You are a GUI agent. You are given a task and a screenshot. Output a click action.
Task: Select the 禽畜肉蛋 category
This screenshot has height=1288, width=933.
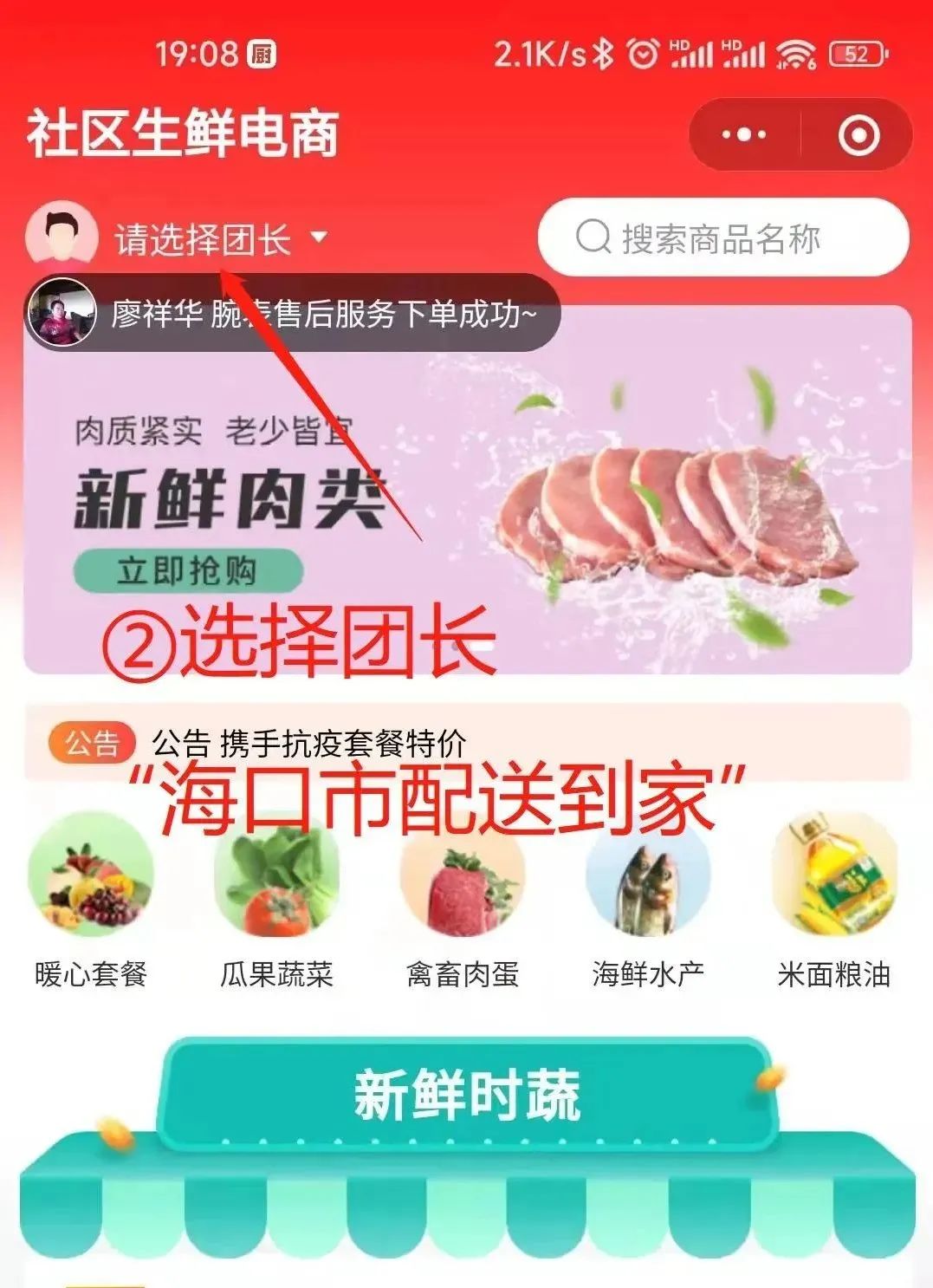coord(463,900)
